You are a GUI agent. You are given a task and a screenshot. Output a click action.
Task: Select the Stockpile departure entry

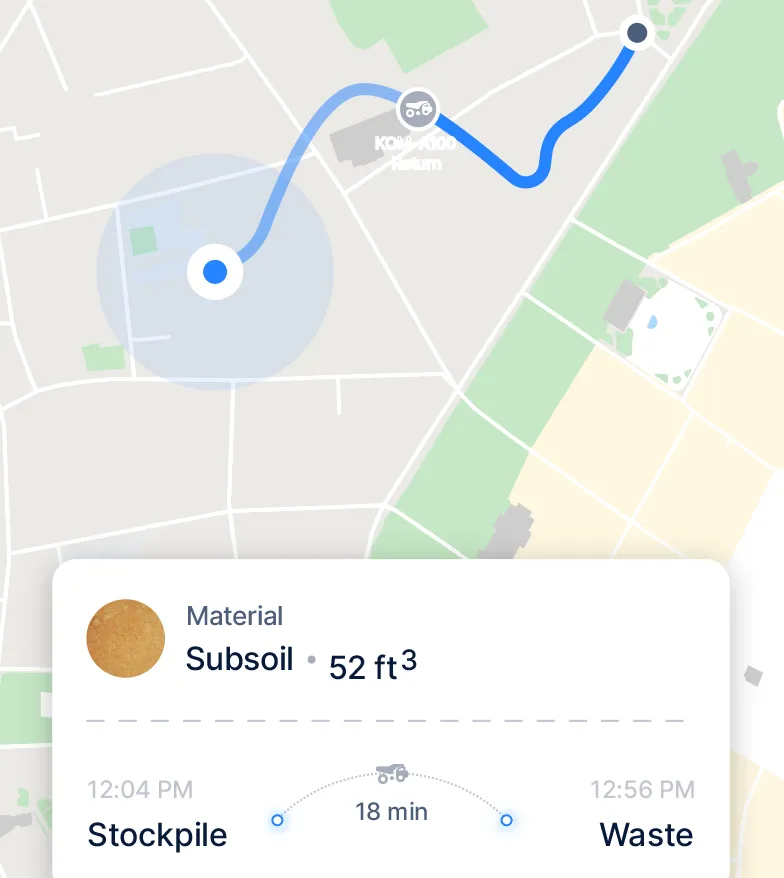[x=157, y=834]
